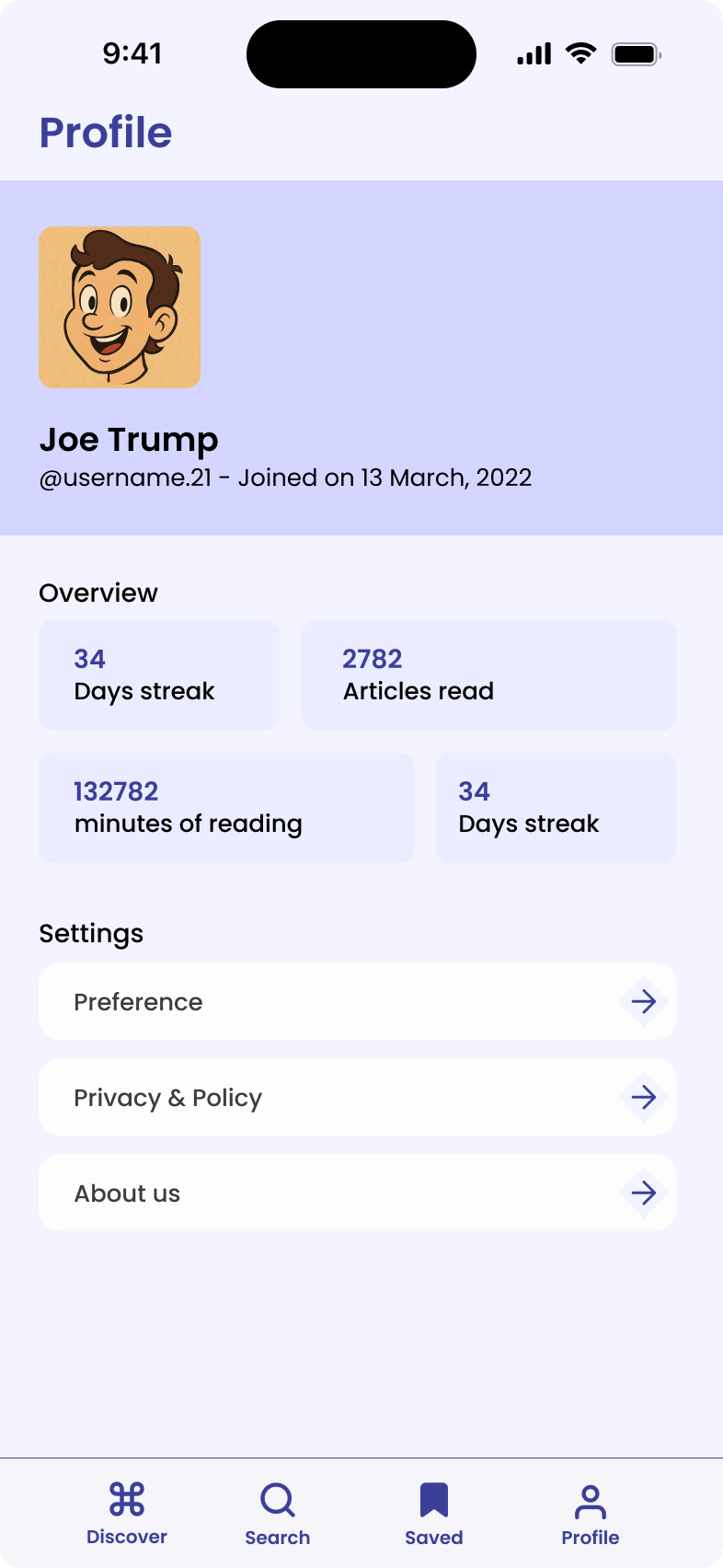Click the arrow icon on the Preference row
This screenshot has height=1568, width=723.
point(644,1001)
